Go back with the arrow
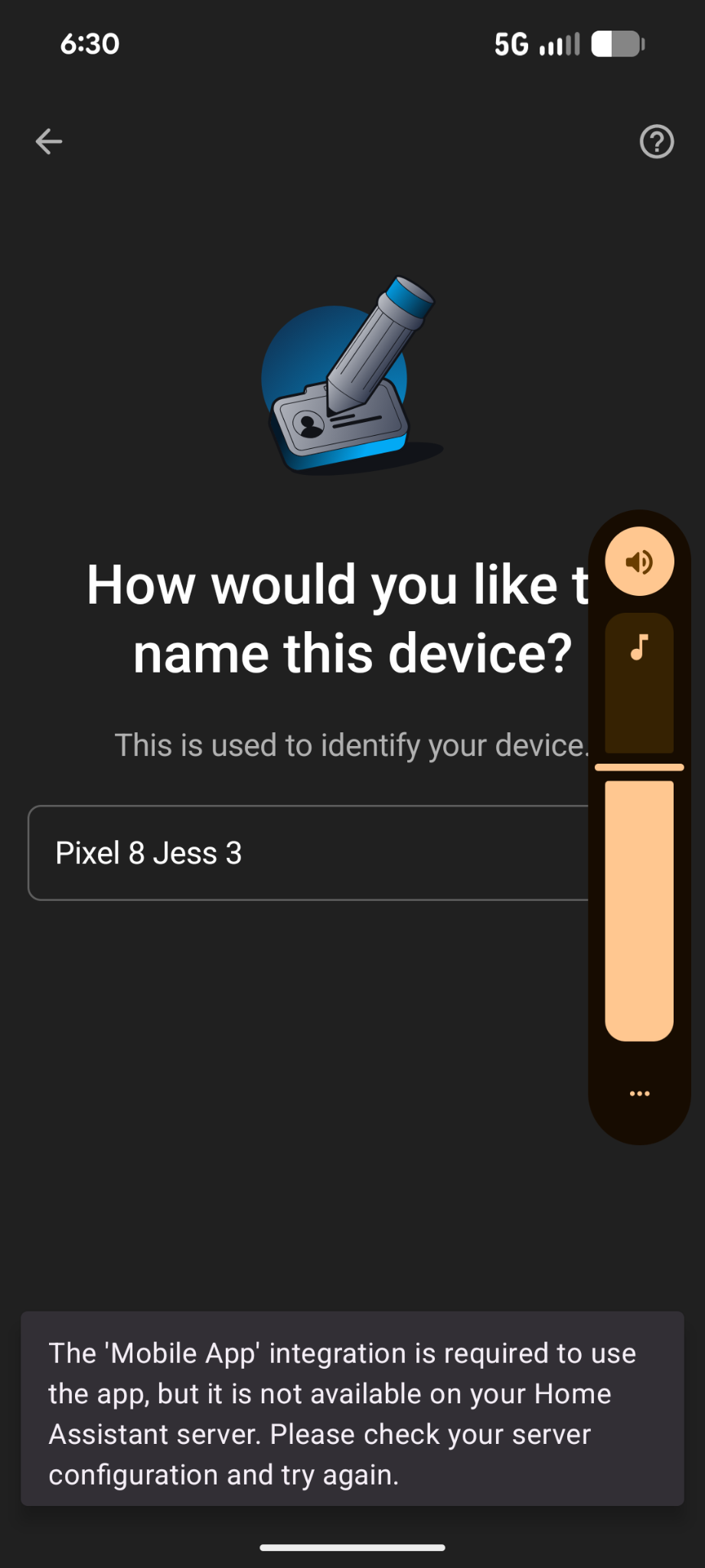 coord(49,142)
